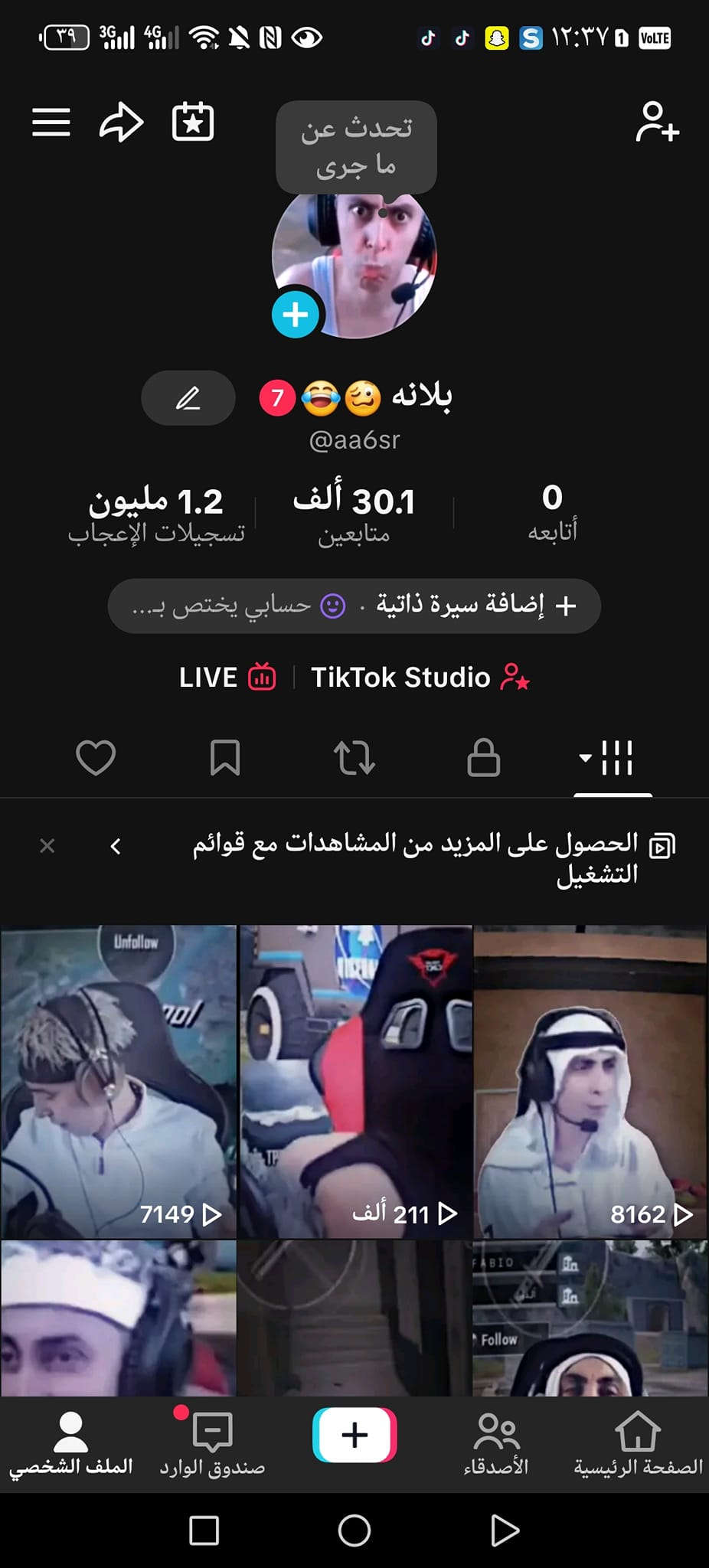This screenshot has height=1568, width=709.
Task: Open the hamburger menu
Action: coord(51,122)
